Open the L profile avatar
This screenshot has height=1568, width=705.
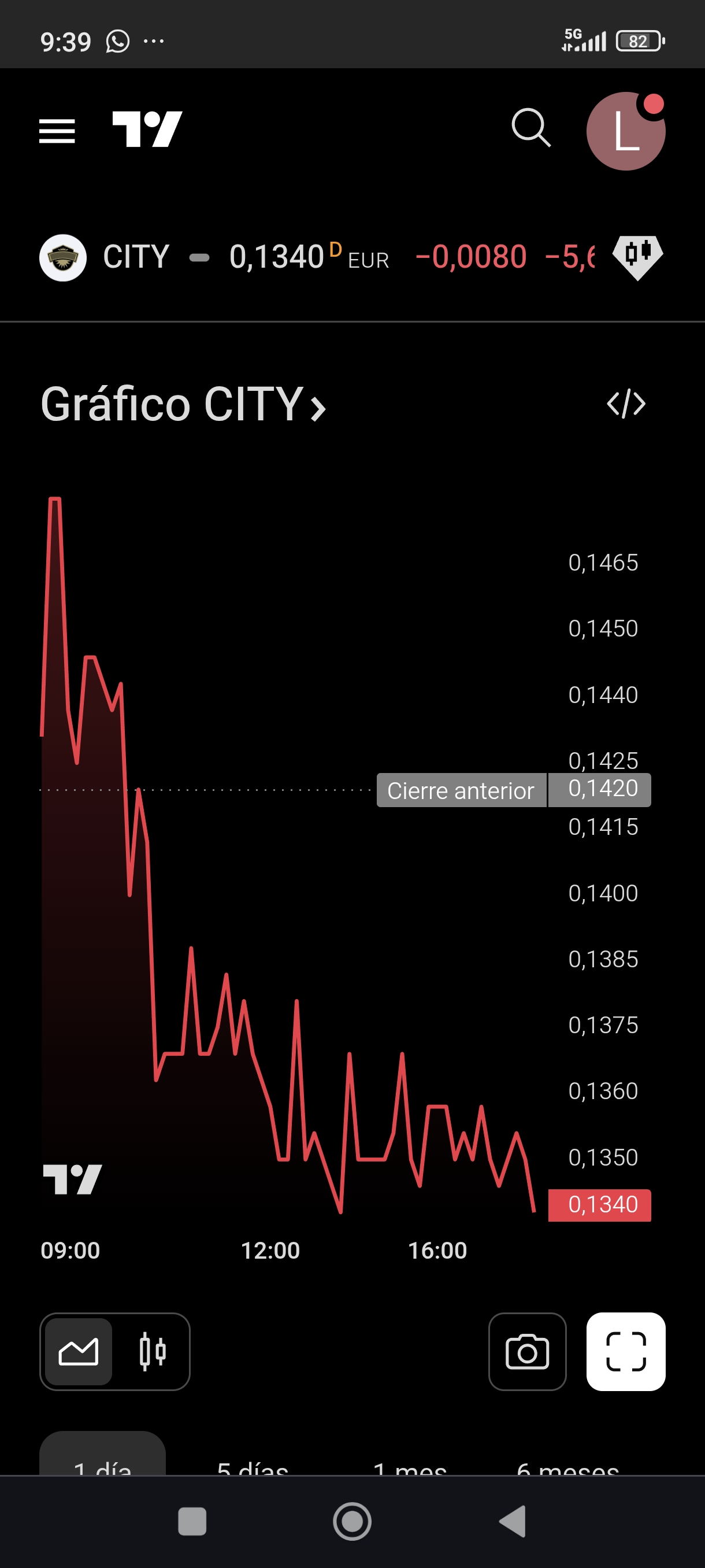coord(625,131)
